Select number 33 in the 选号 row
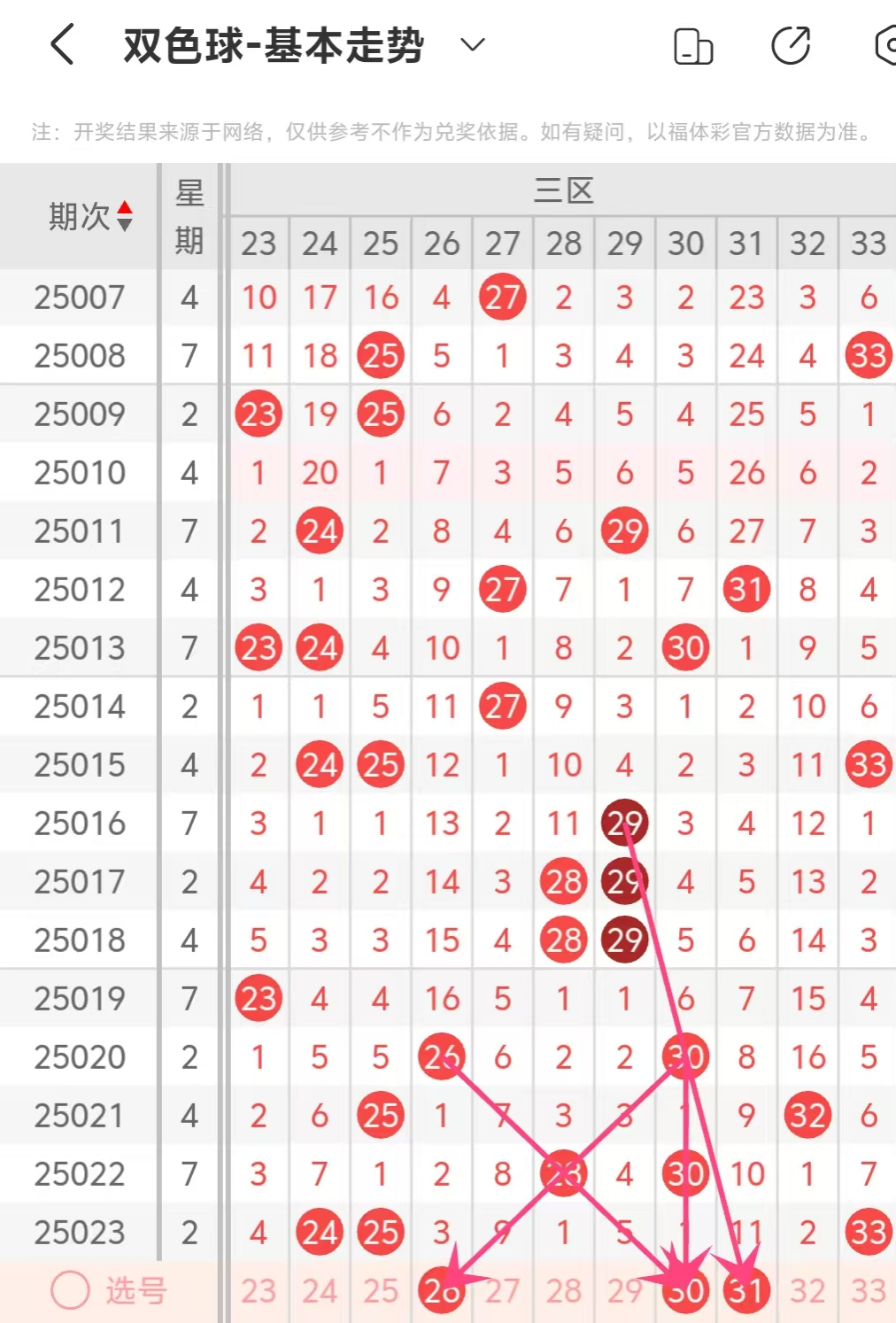Viewport: 896px width, 1323px height. (869, 1291)
